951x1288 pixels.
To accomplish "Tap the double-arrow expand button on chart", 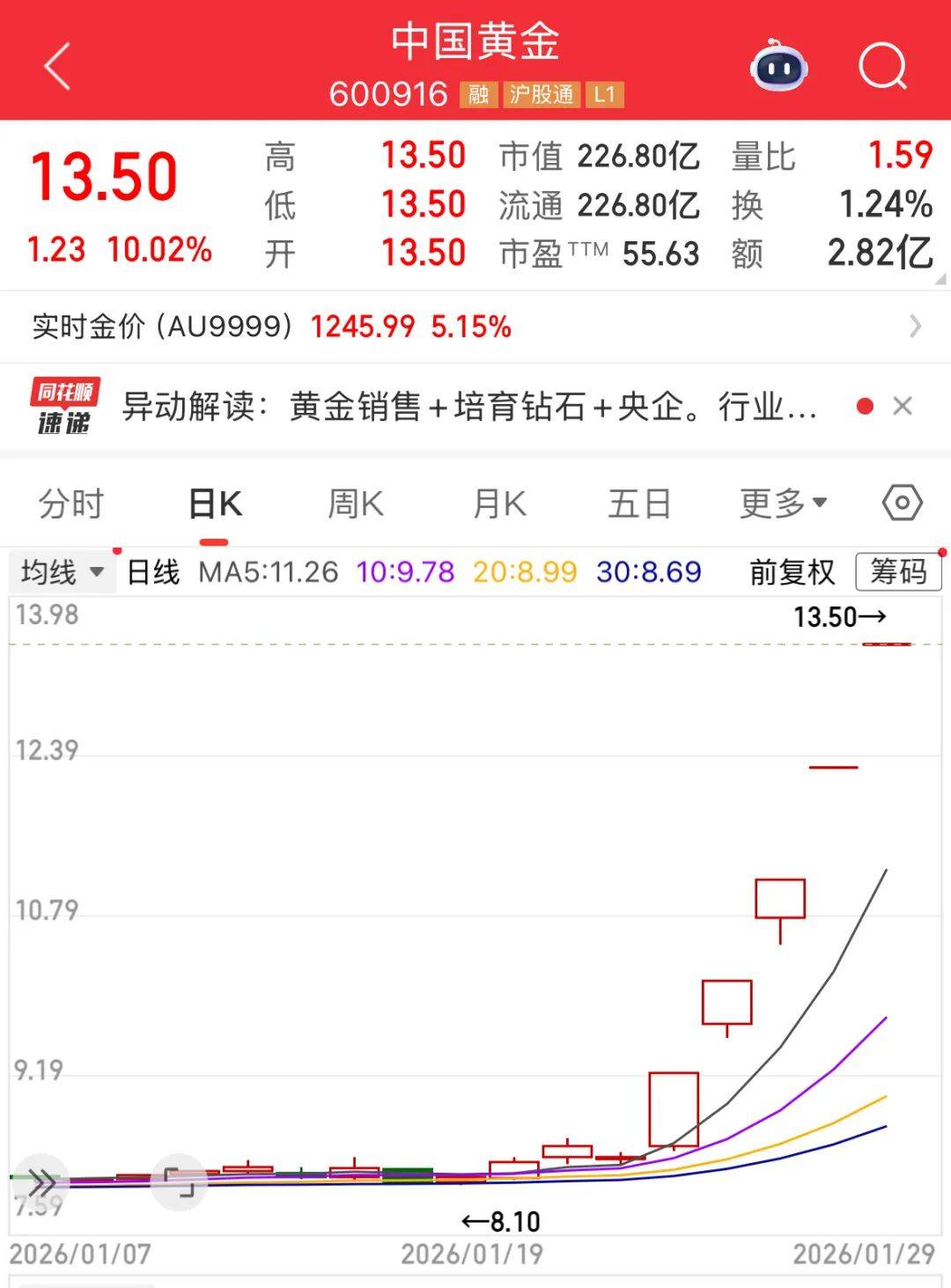I will (41, 1182).
